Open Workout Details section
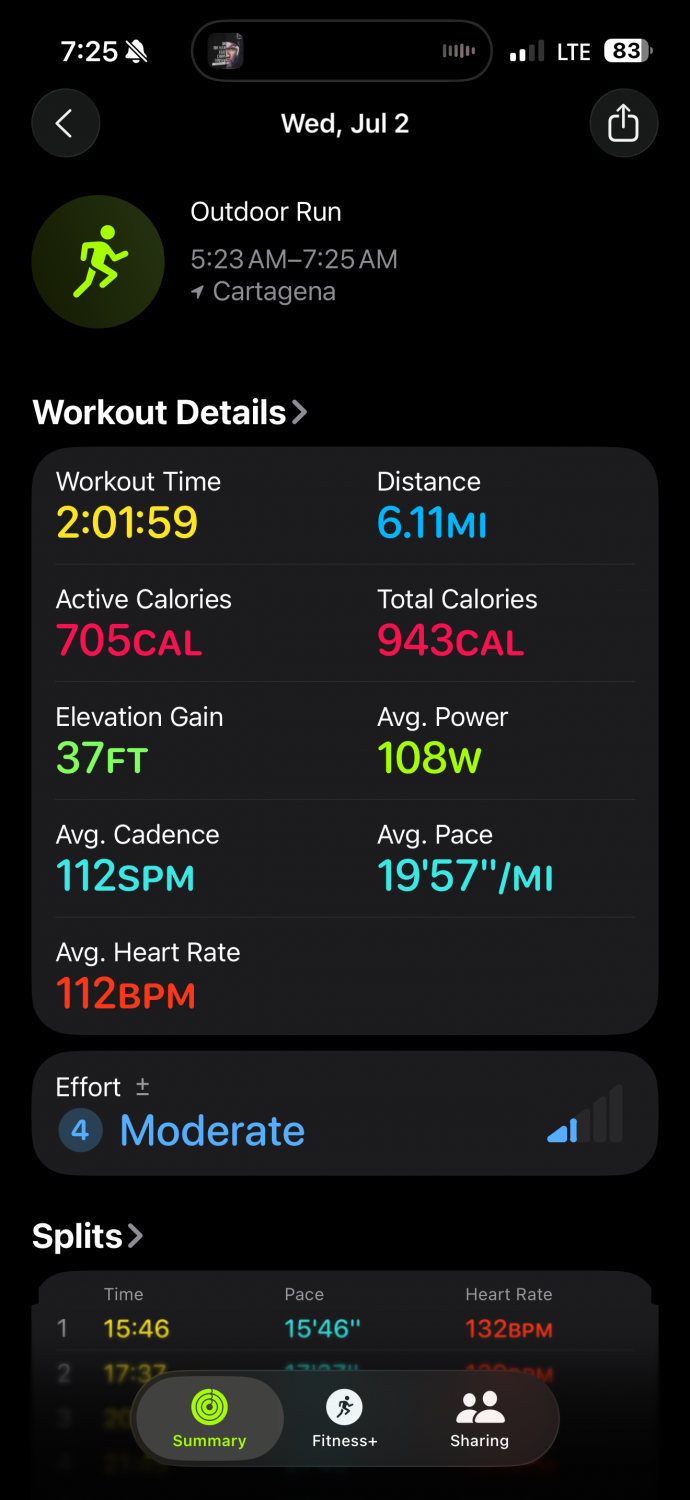Viewport: 690px width, 1500px height. click(170, 412)
